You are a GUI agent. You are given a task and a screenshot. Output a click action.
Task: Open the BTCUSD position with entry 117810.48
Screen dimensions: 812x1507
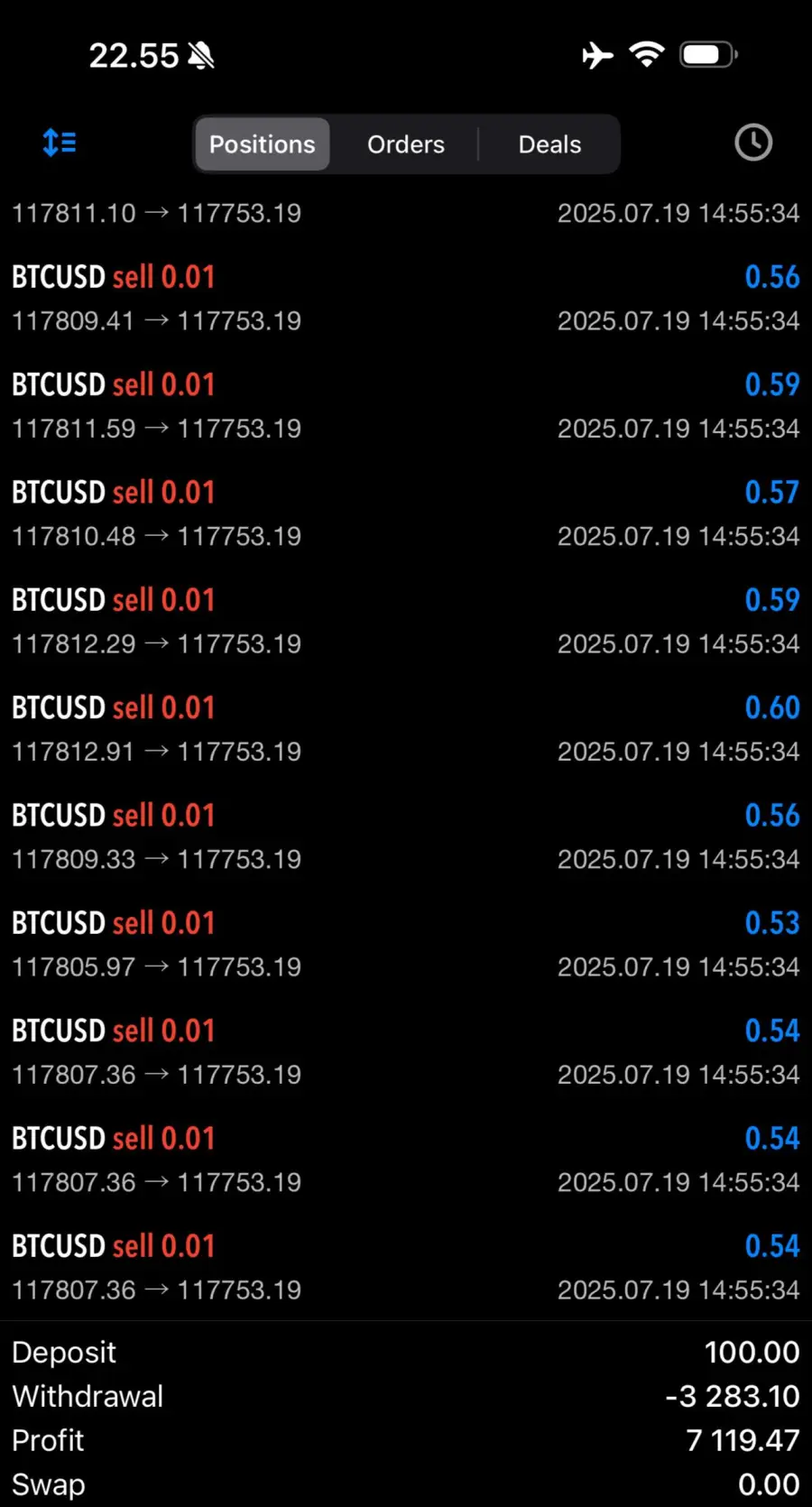405,513
